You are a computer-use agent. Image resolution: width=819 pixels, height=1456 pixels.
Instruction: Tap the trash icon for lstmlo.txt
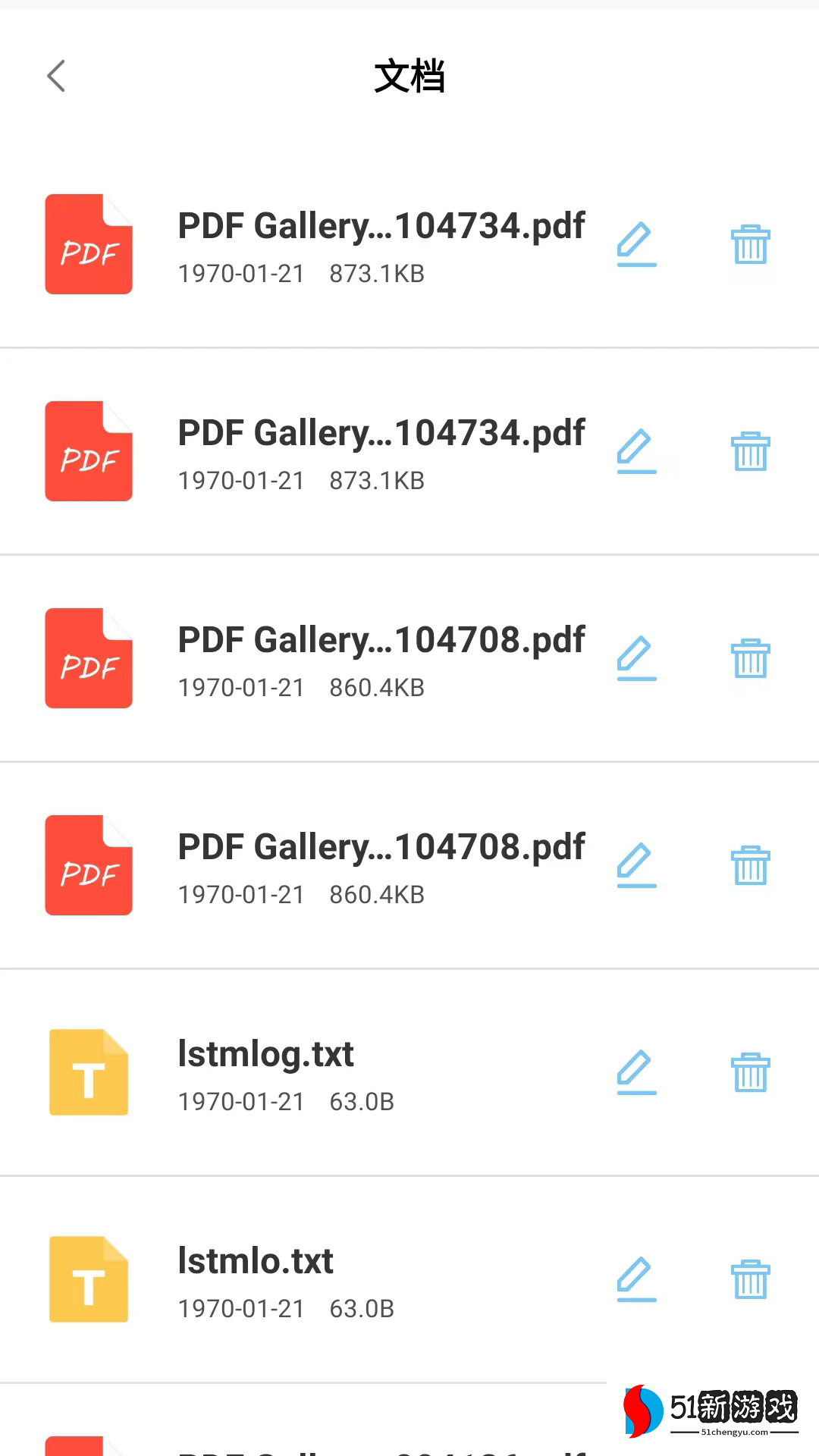point(750,1279)
